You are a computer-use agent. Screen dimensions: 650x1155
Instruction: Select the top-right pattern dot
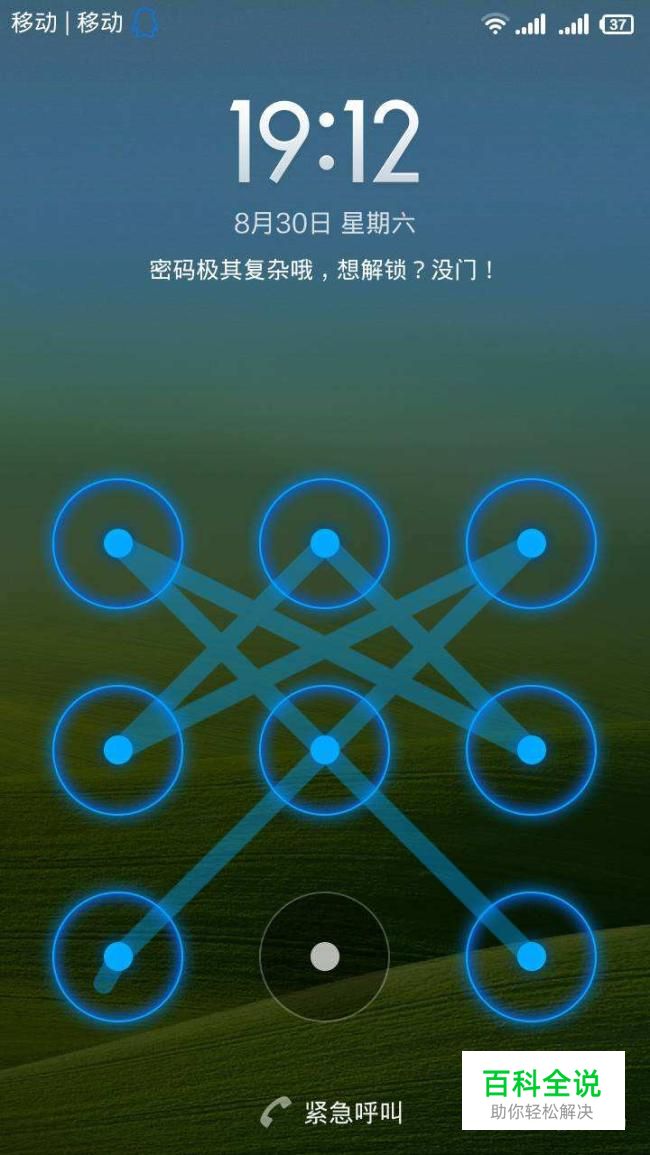531,544
